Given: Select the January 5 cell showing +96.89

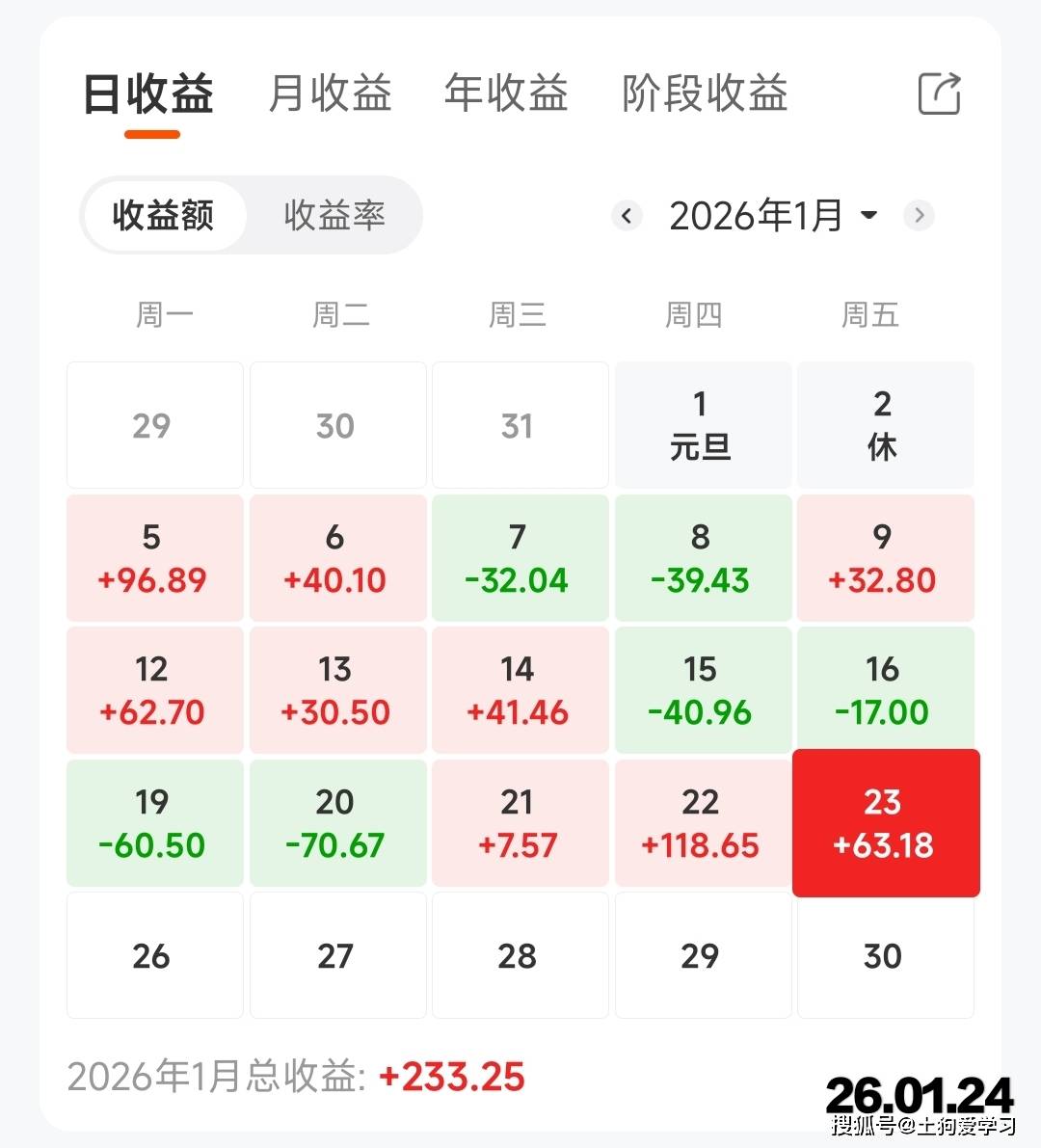Looking at the screenshot, I should coord(153,558).
